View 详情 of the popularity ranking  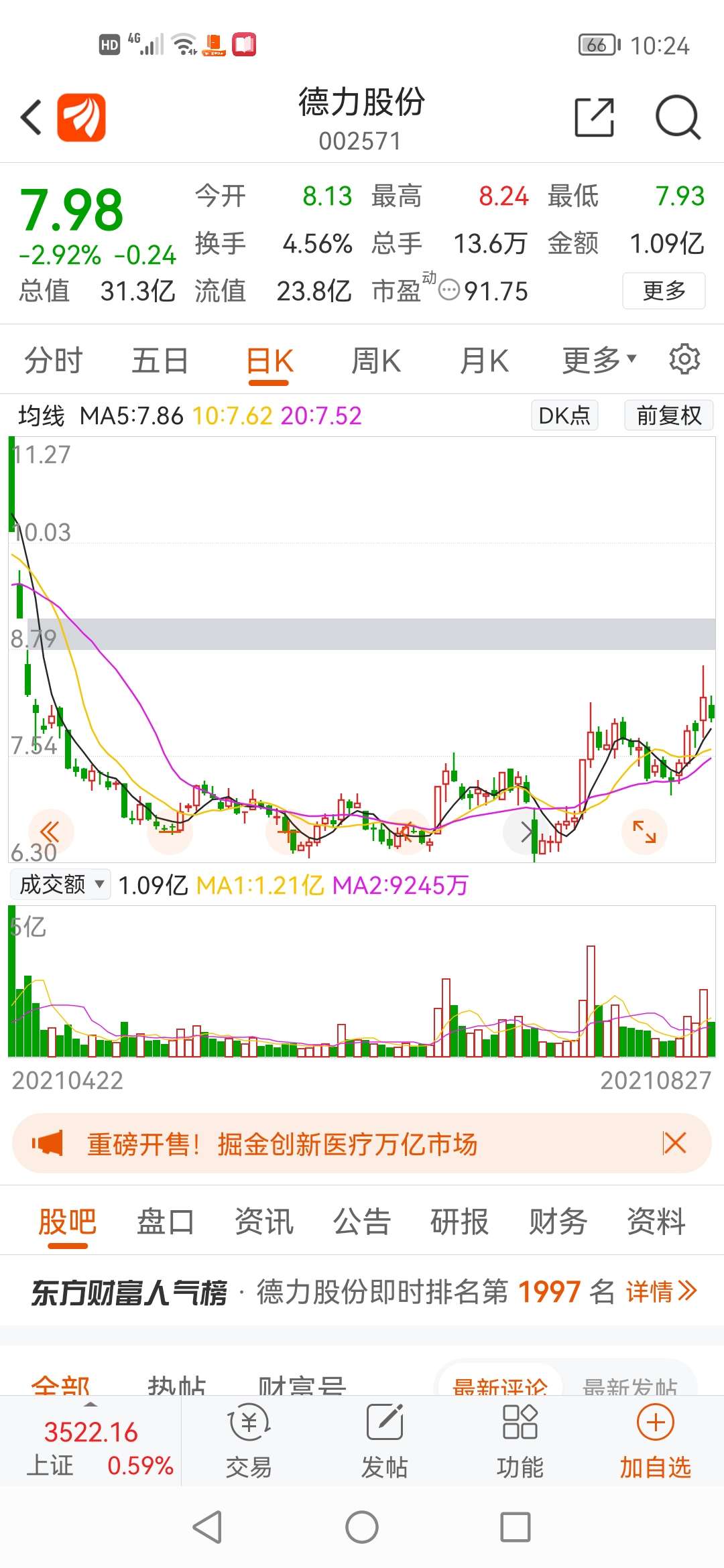pyautogui.click(x=662, y=1291)
